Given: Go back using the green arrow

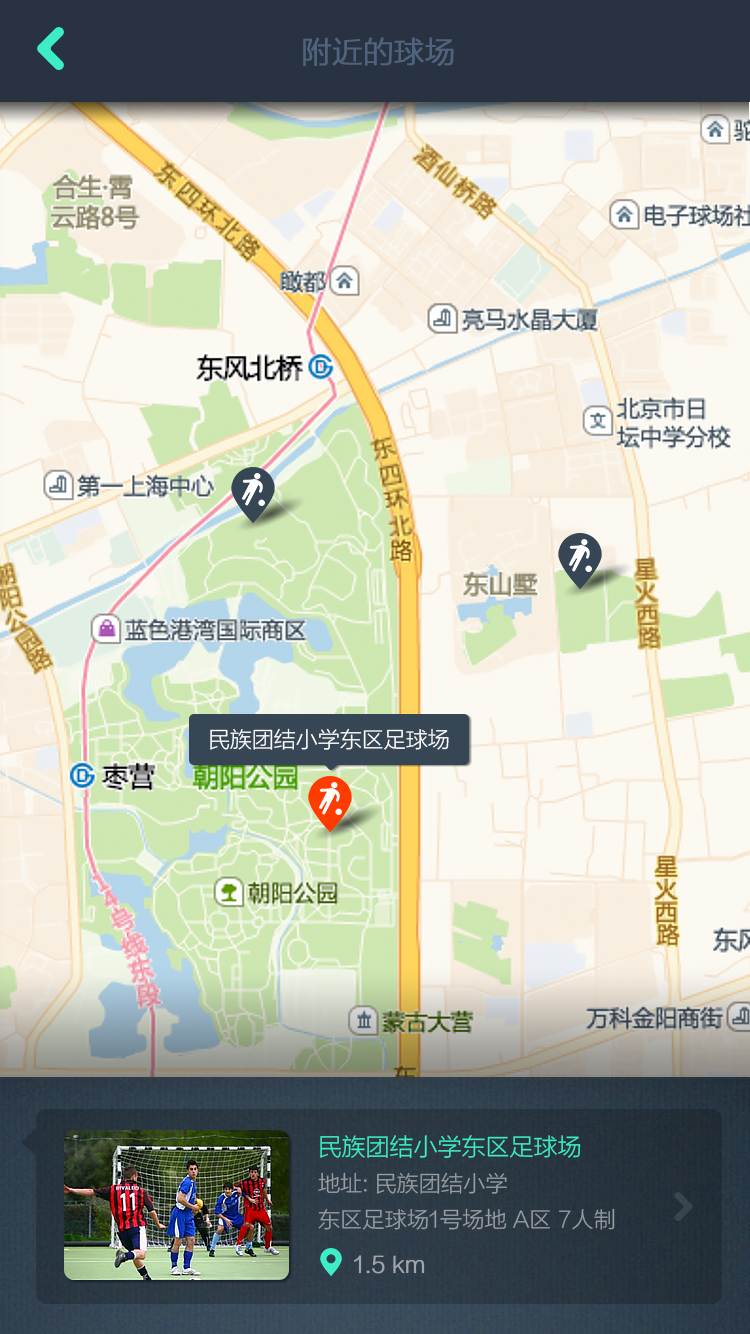Looking at the screenshot, I should 51,49.
